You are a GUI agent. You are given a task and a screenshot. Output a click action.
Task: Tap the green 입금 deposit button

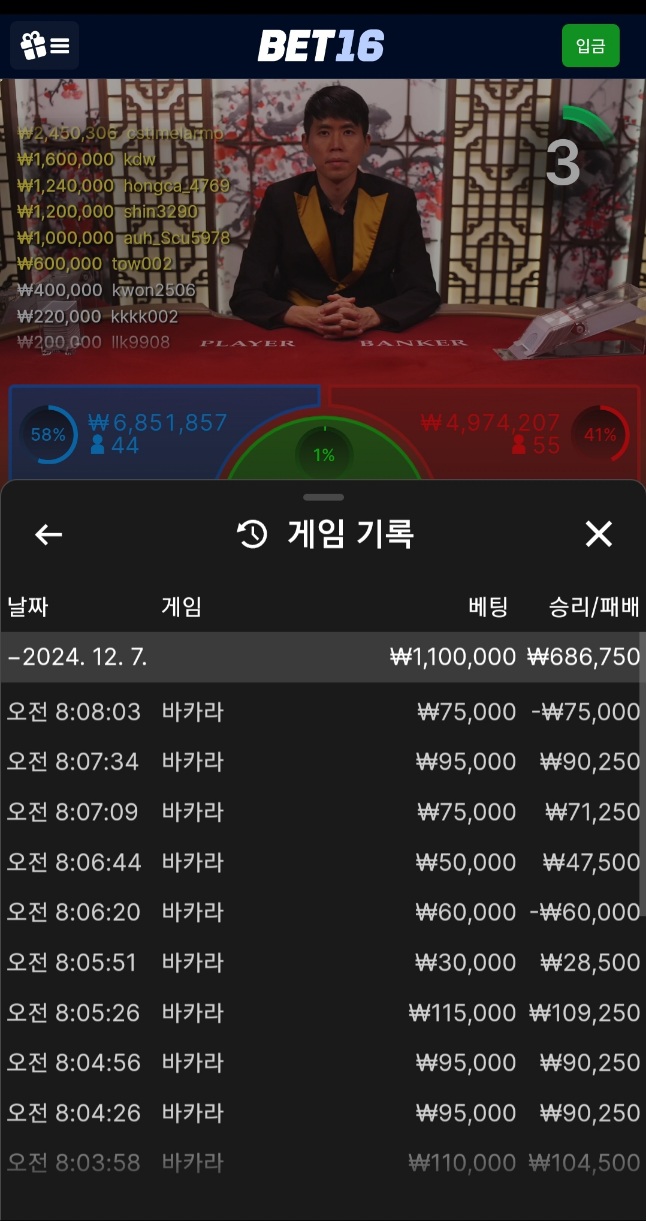tap(590, 46)
